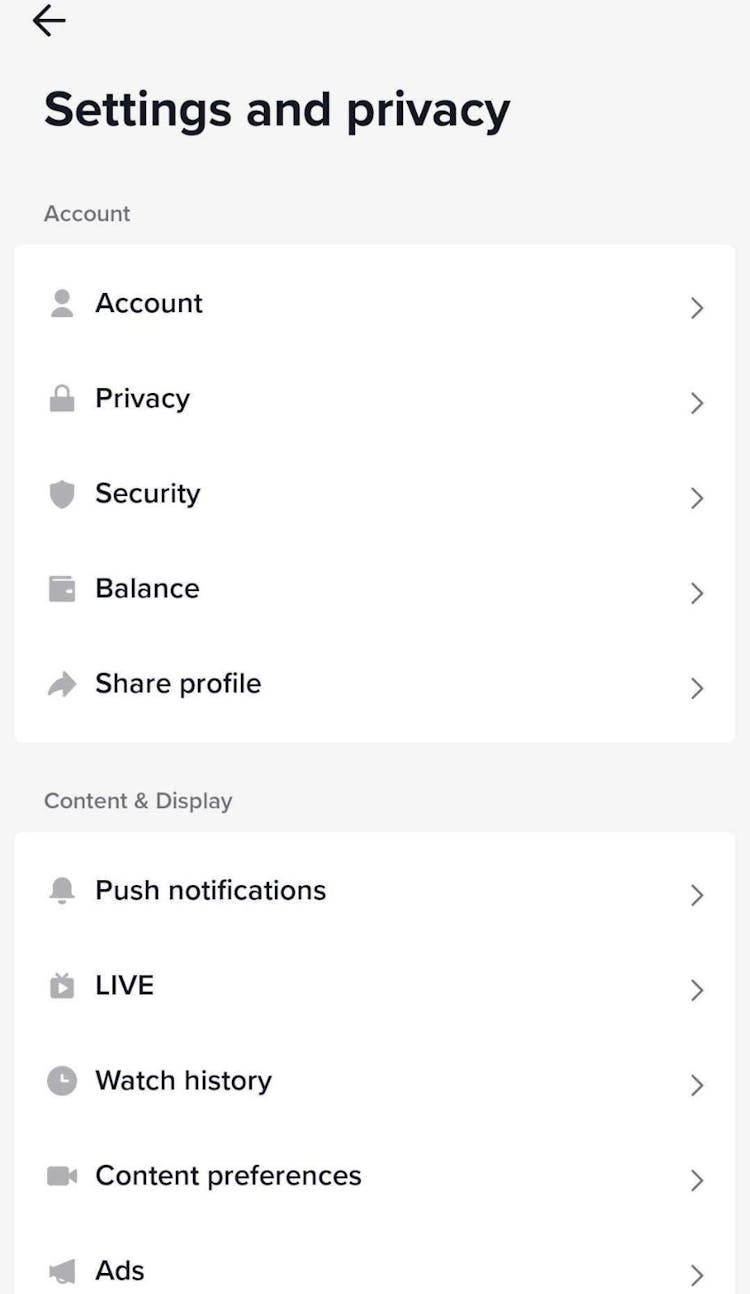750x1294 pixels.
Task: Open Push notifications settings
Action: pos(374,891)
